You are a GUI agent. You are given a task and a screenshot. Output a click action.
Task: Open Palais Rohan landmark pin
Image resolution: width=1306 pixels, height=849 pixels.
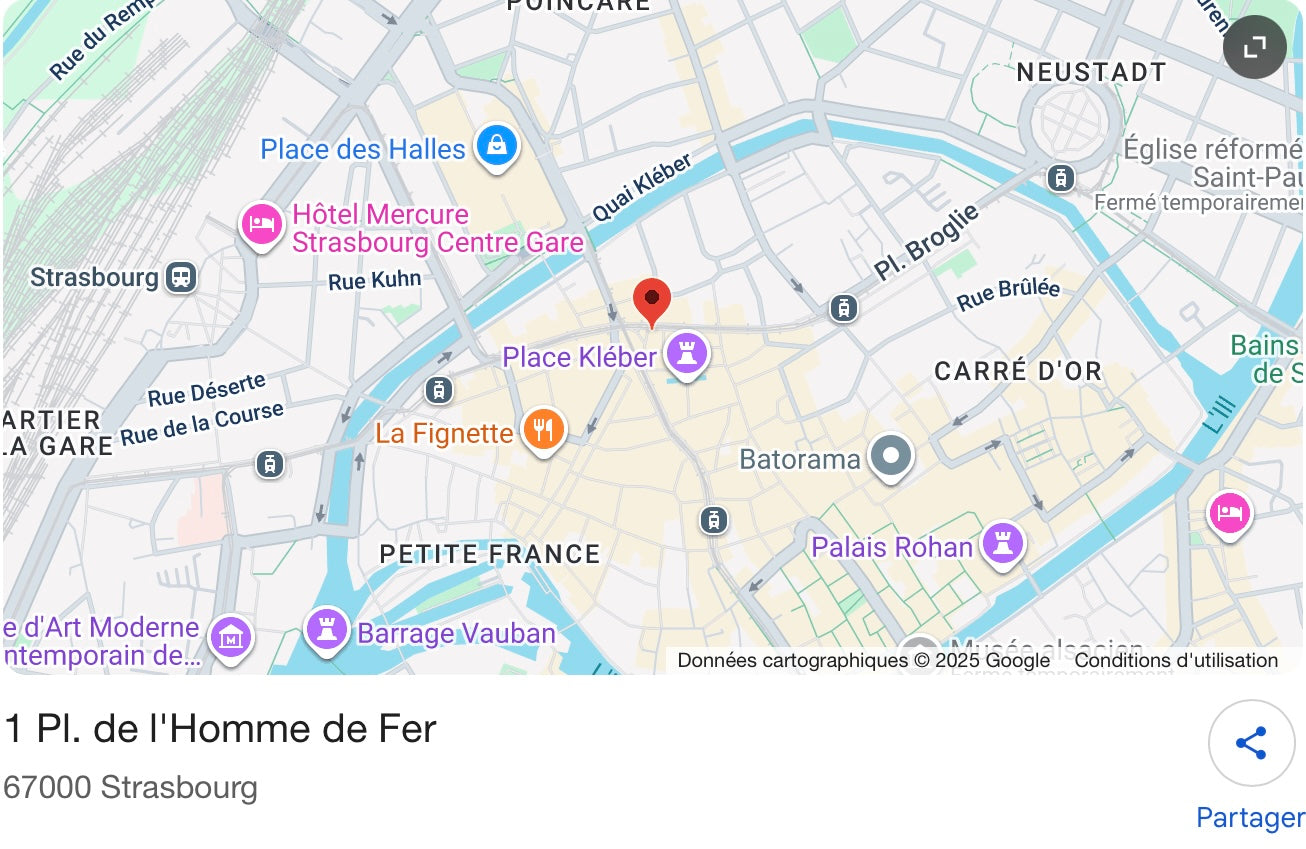coord(1001,544)
